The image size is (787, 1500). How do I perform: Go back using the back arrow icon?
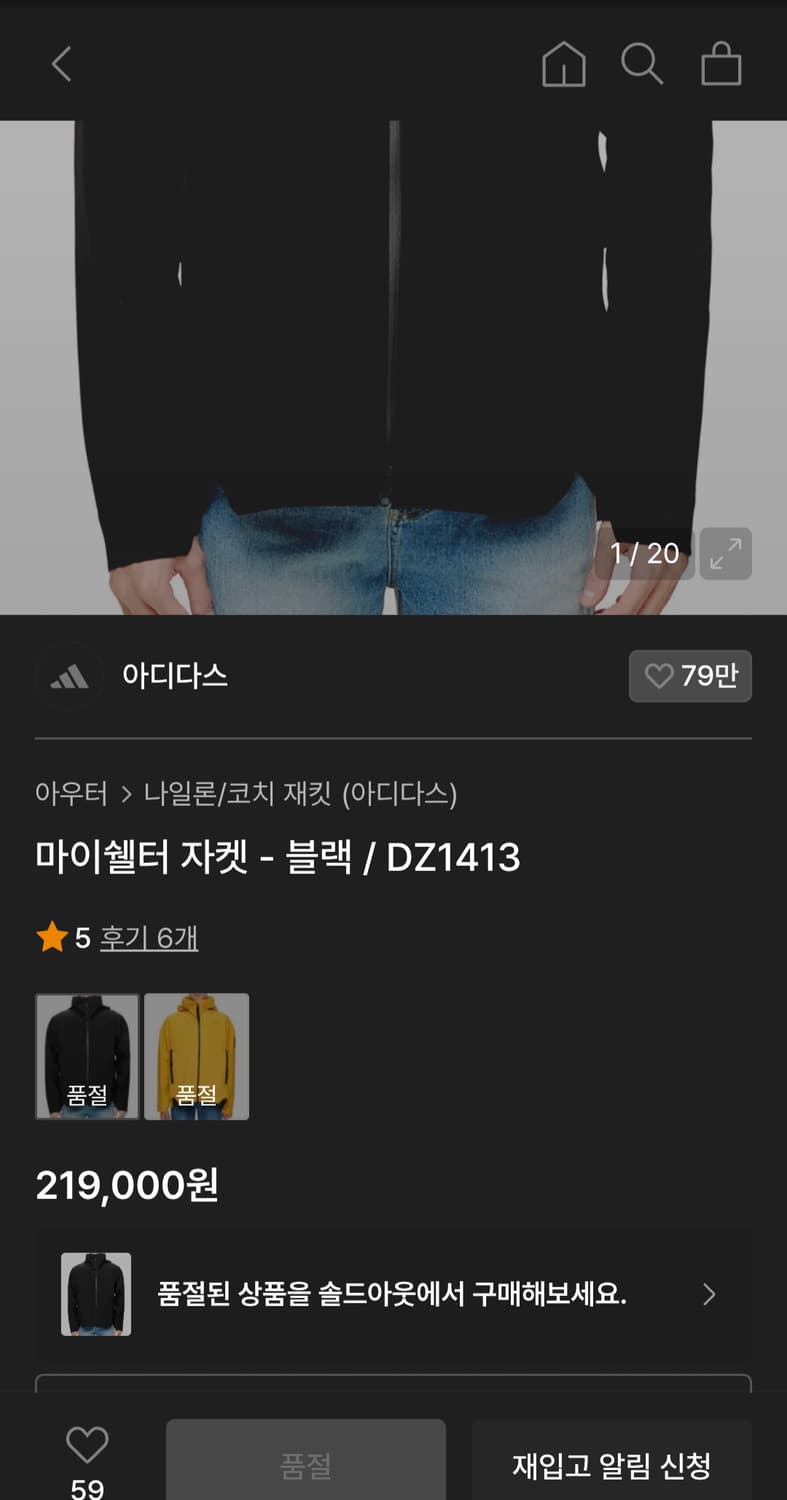(60, 63)
